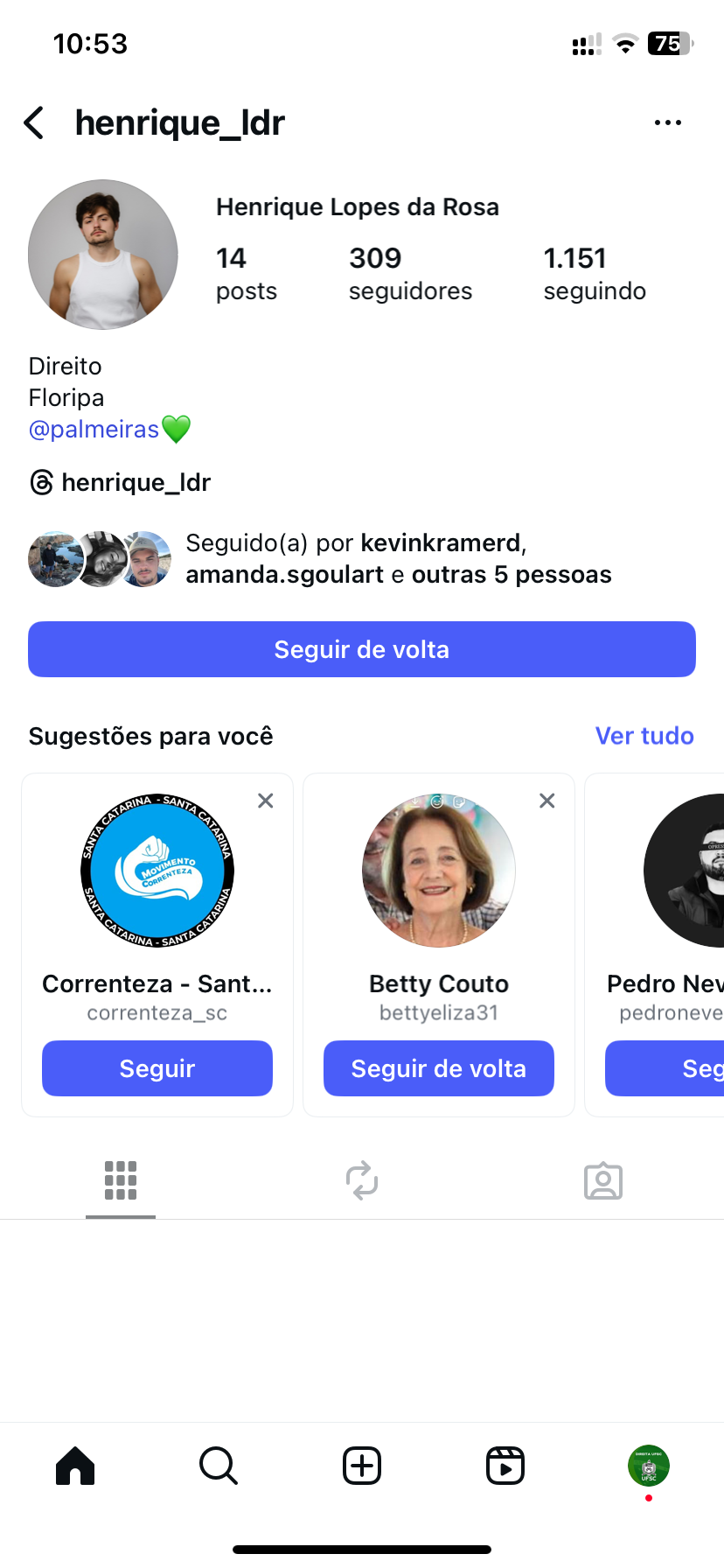Tap Ver tudo for all suggestions
The image size is (724, 1568).
pyautogui.click(x=644, y=736)
